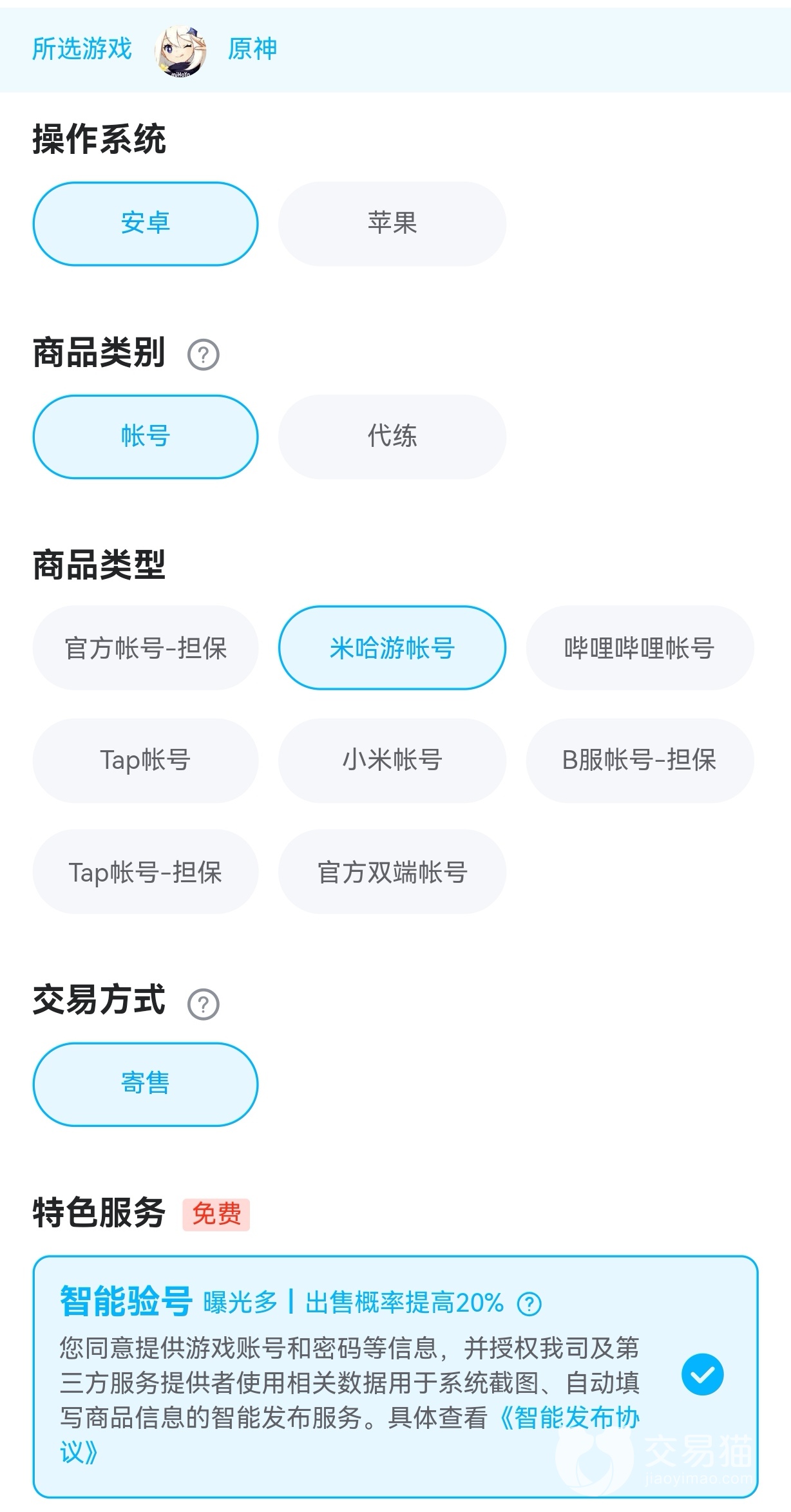The width and height of the screenshot is (791, 1512).
Task: Select the 米哈游帐号 product type
Action: (392, 648)
